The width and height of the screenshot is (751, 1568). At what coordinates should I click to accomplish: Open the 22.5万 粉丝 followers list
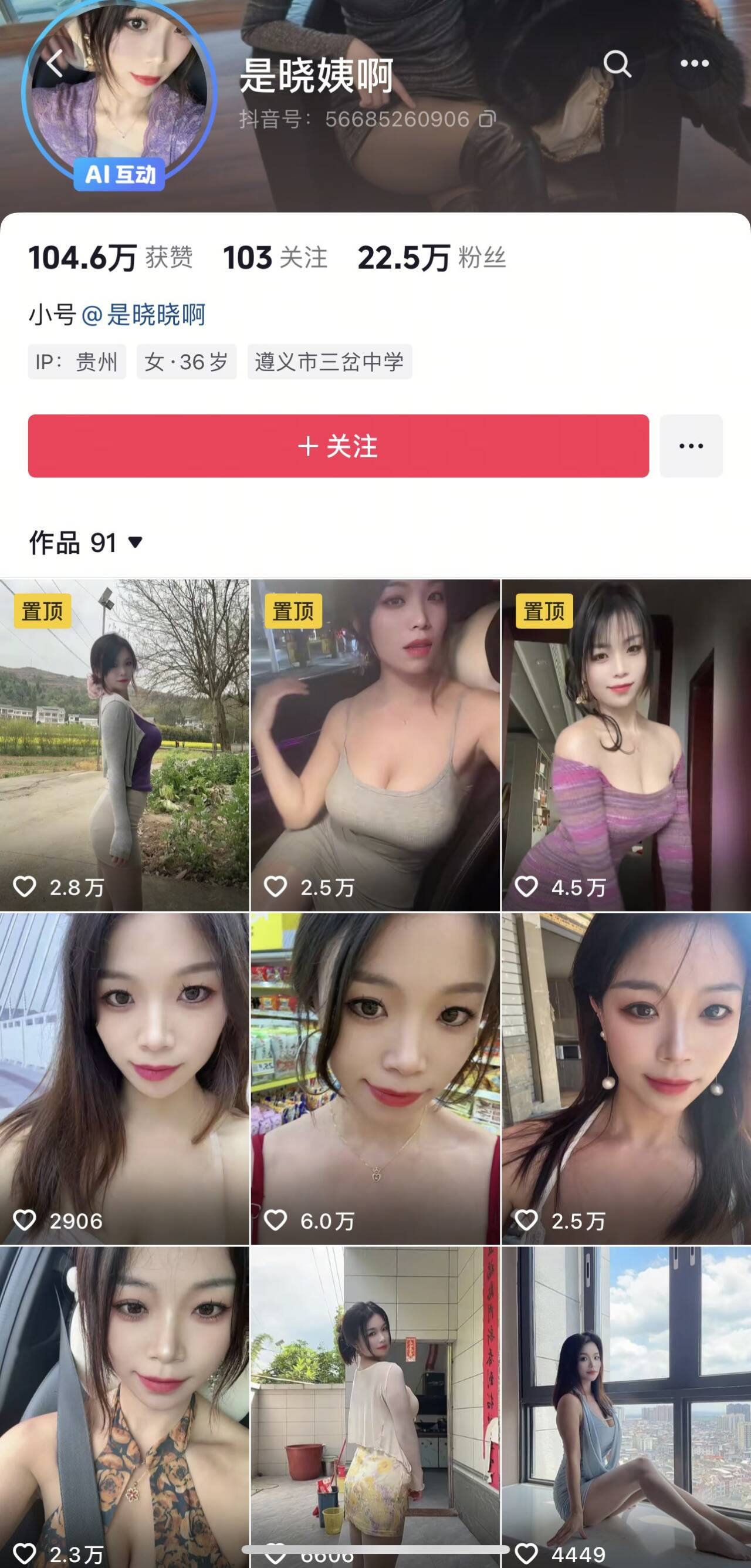coord(431,258)
